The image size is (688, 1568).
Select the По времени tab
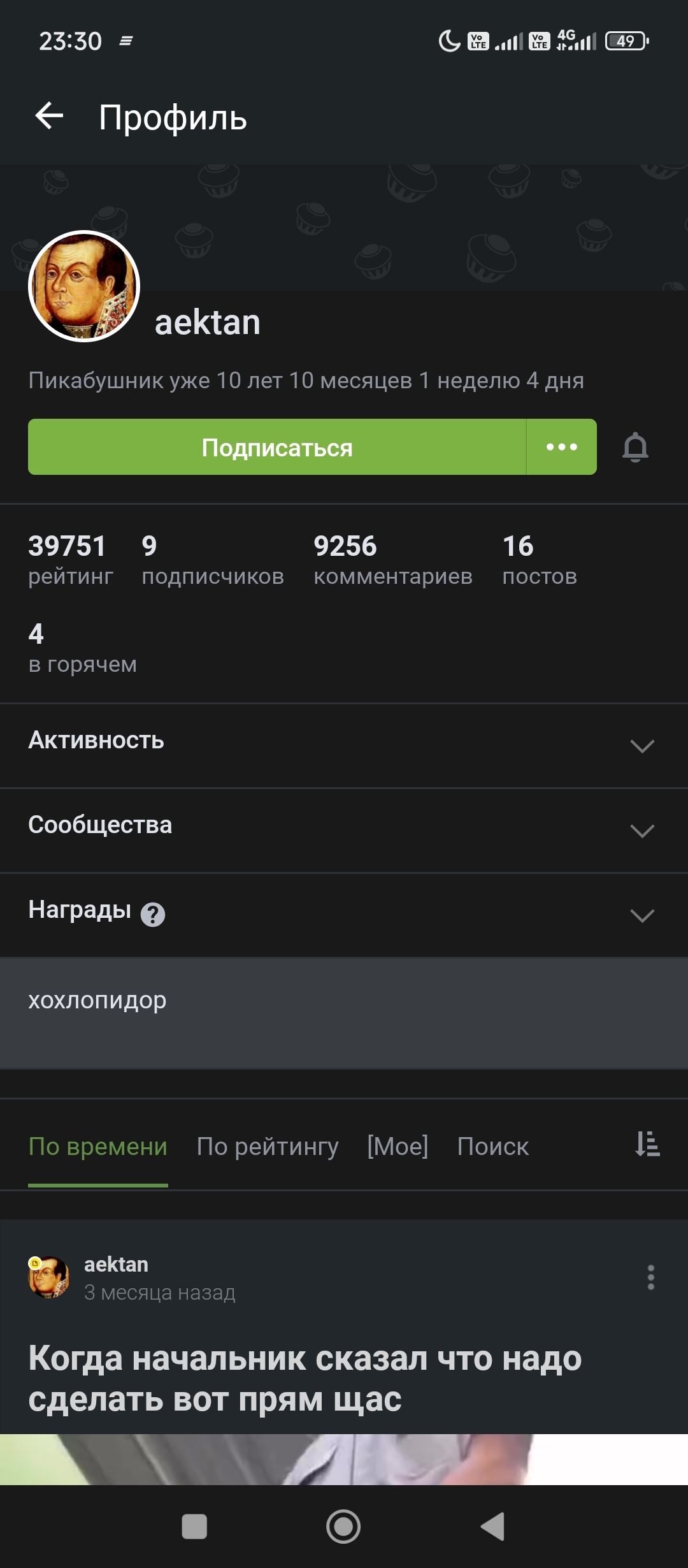point(98,1146)
